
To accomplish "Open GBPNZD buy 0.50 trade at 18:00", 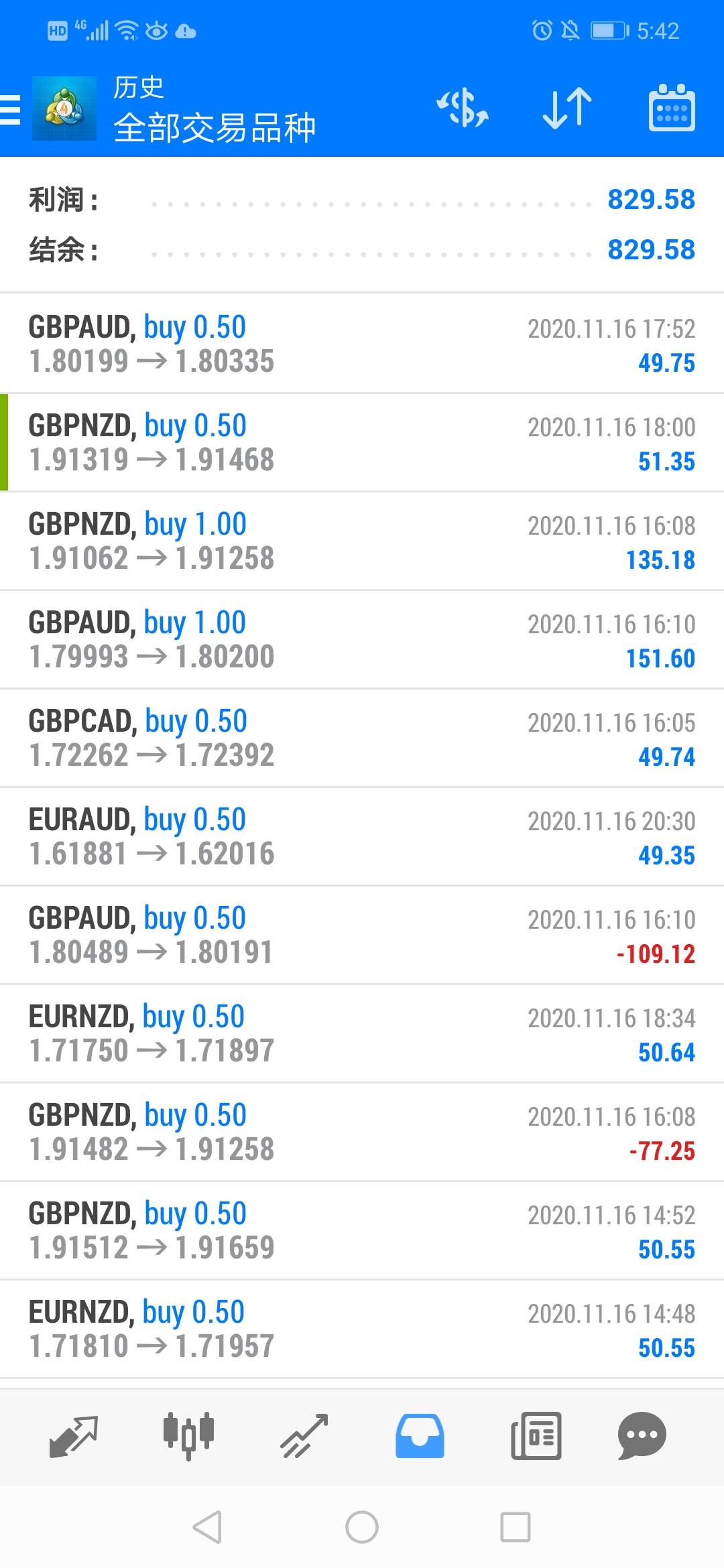I will pos(362,442).
